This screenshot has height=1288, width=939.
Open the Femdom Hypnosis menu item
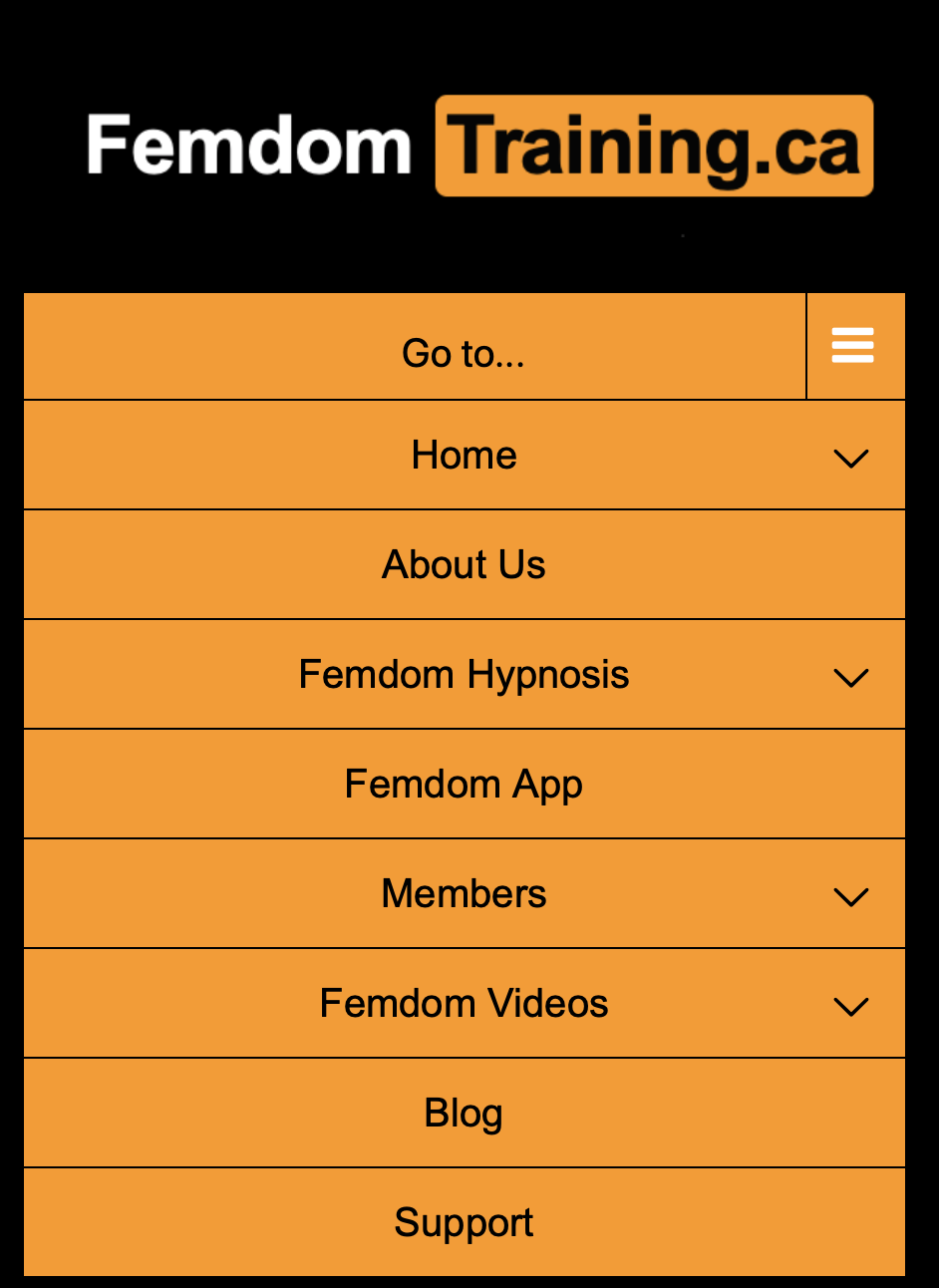pos(464,675)
